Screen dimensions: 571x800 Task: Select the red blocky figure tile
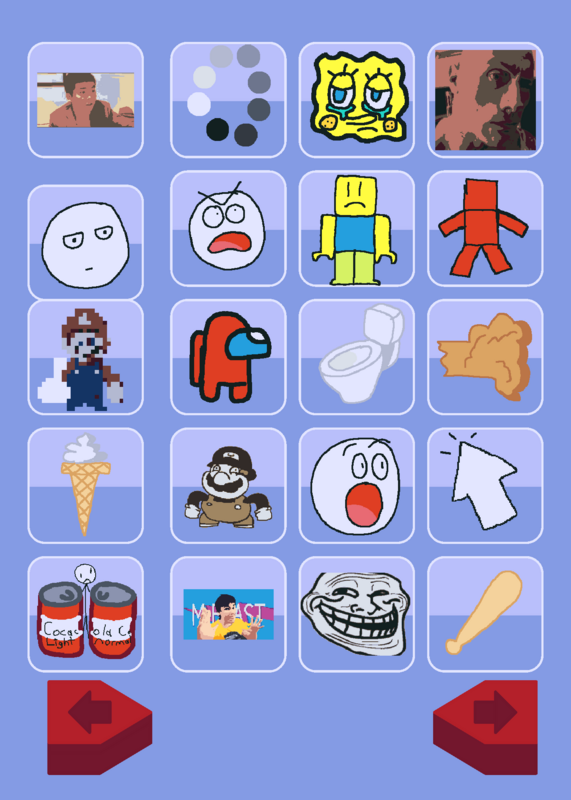click(x=485, y=229)
